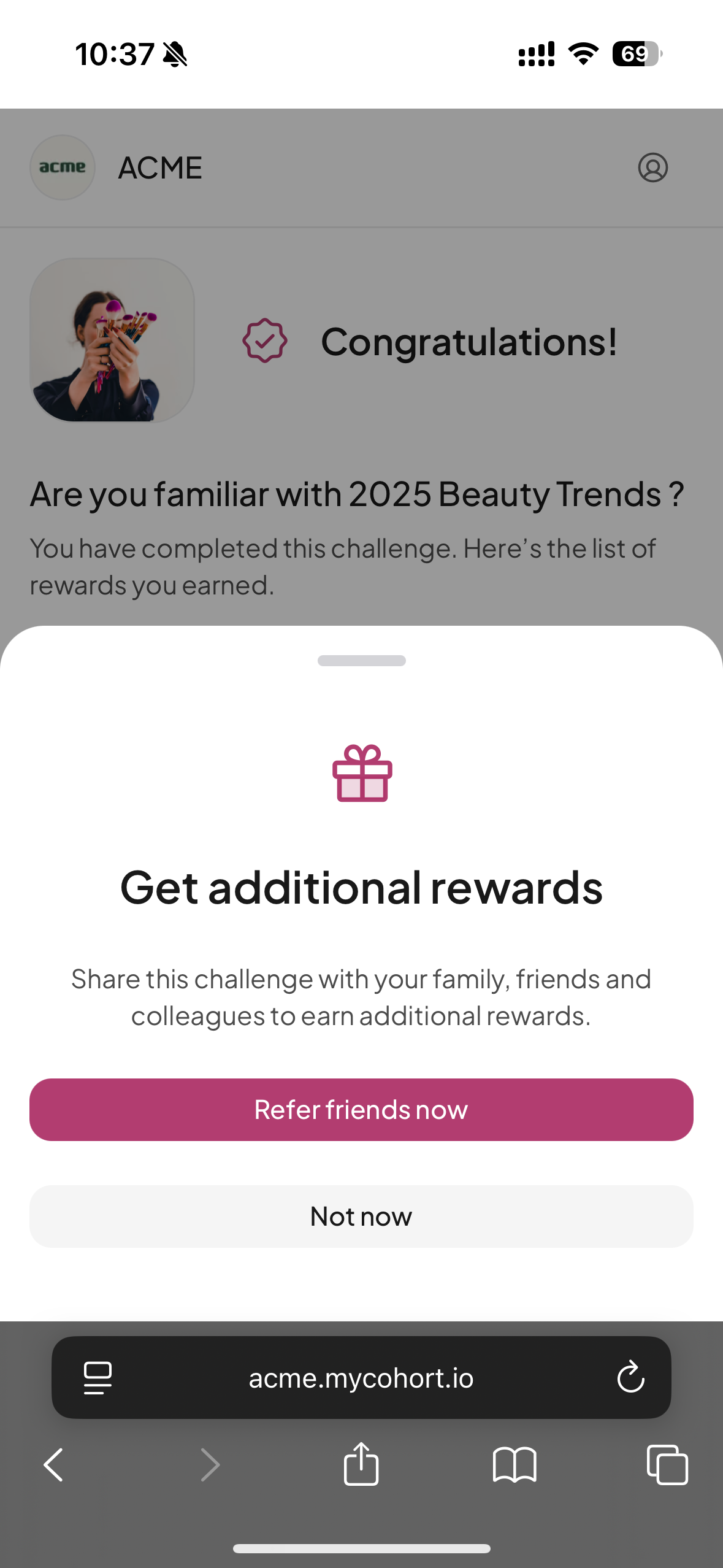Go back to previous page

pyautogui.click(x=54, y=1465)
